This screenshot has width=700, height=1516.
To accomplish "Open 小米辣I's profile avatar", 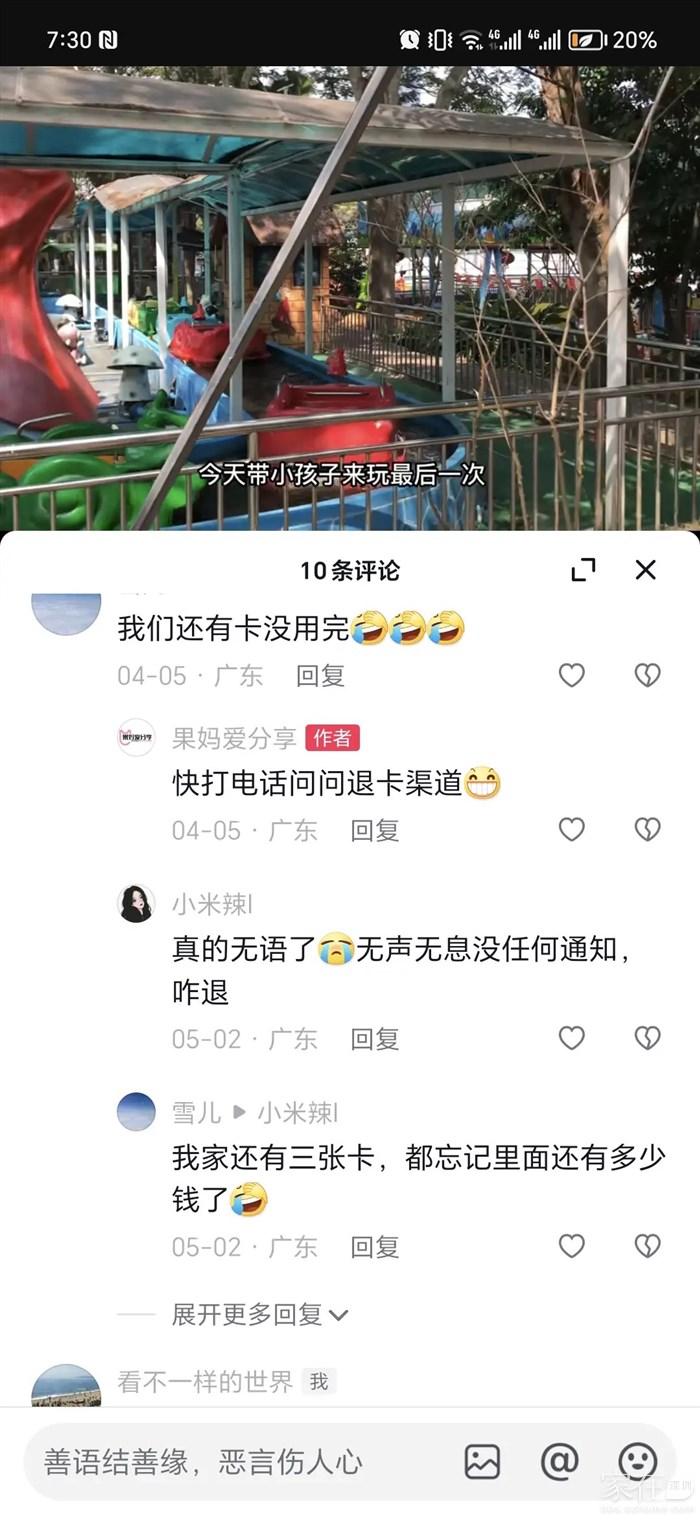I will click(x=136, y=904).
